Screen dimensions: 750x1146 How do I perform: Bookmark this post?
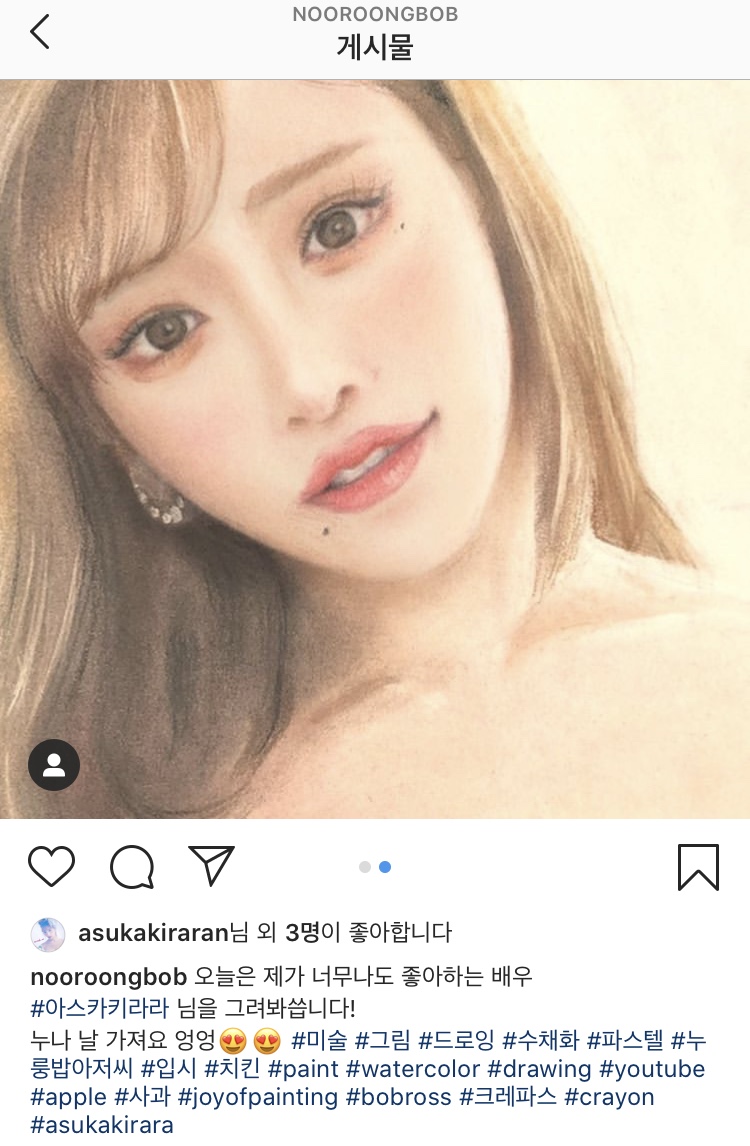coord(697,867)
